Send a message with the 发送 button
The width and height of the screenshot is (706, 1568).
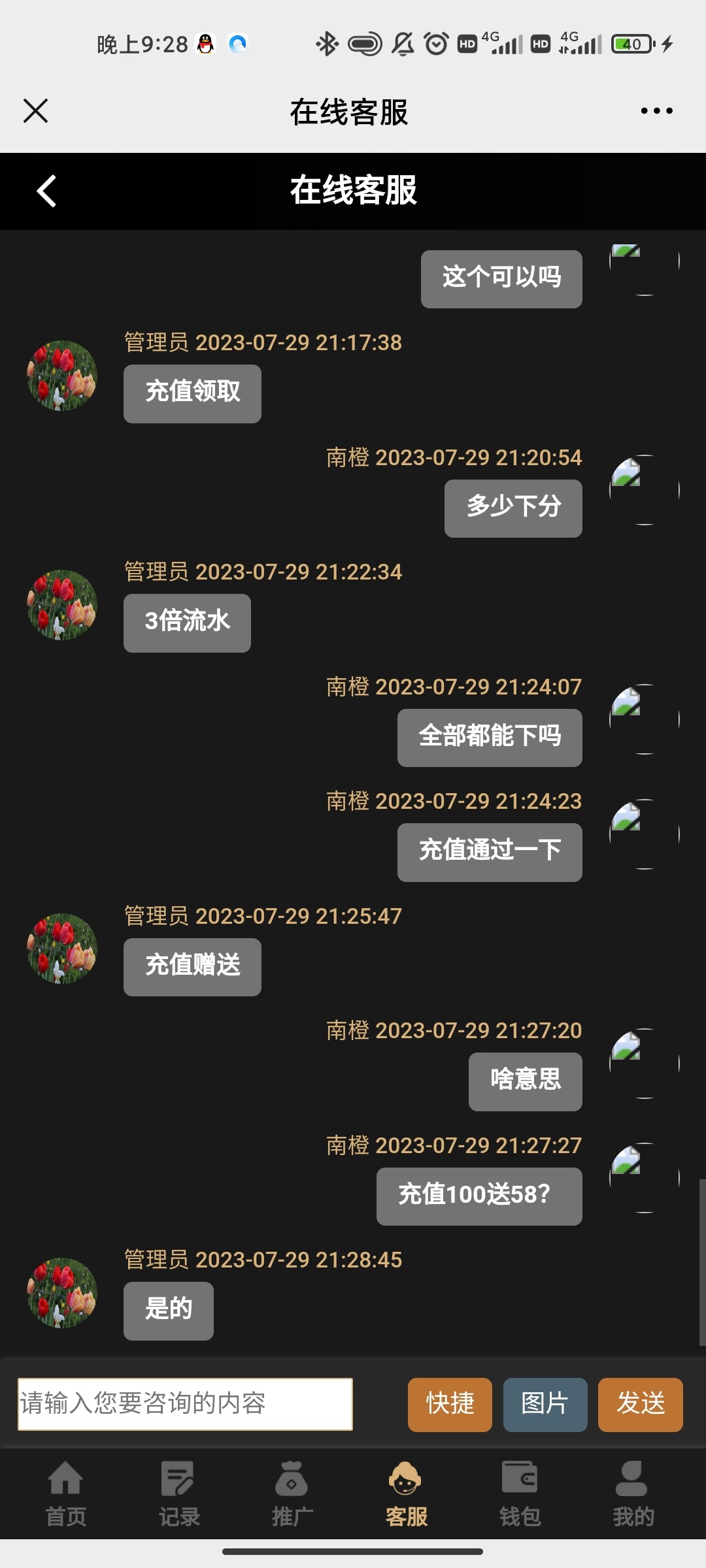(640, 1405)
